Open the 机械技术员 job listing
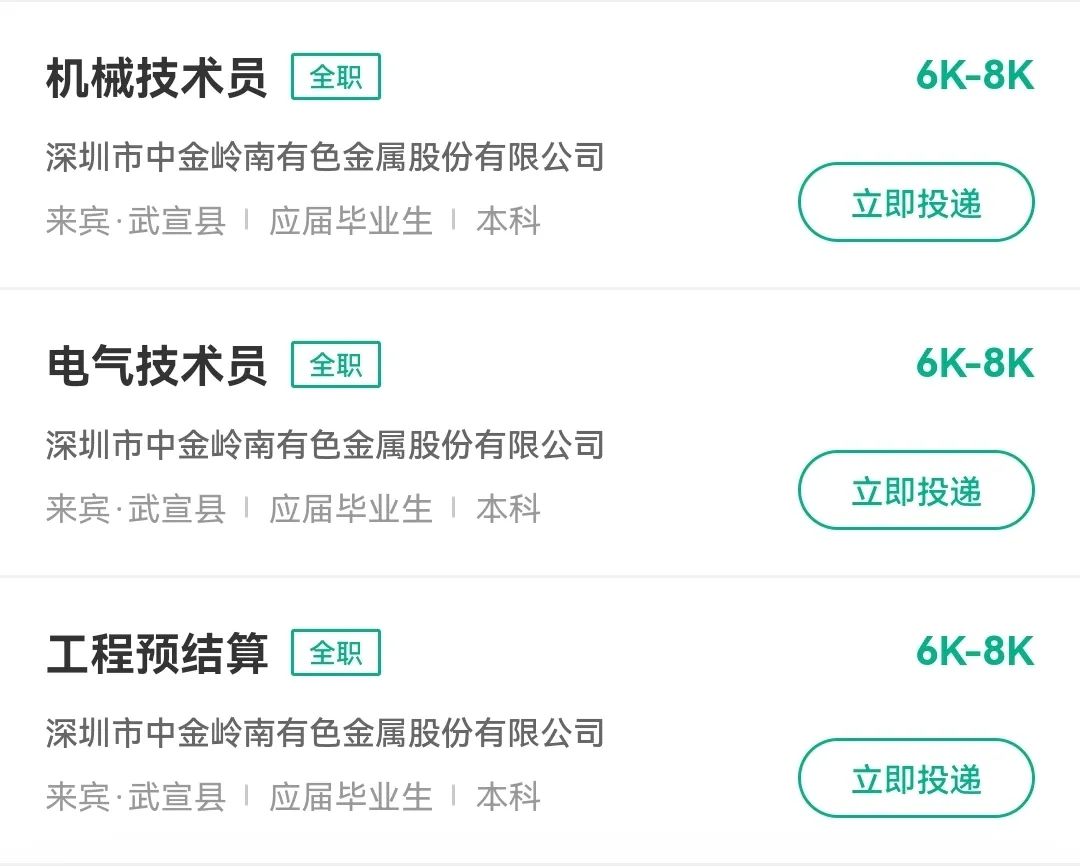1080x867 pixels. click(157, 79)
